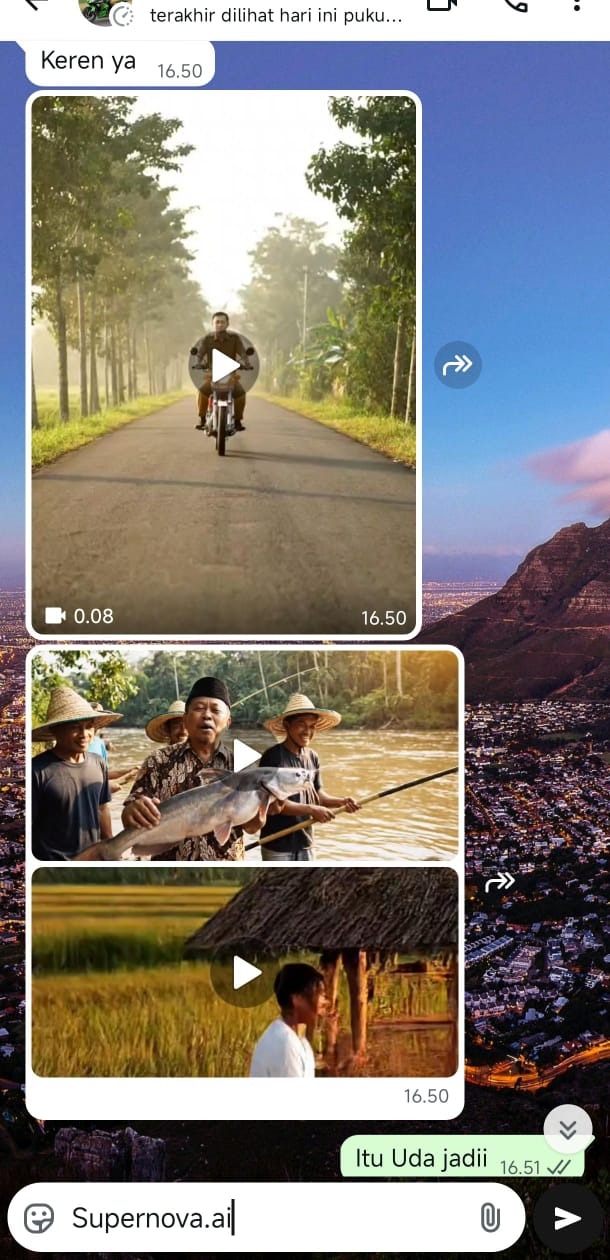Open the contact's profile header
Screen dimensions: 610x1260
275,15
